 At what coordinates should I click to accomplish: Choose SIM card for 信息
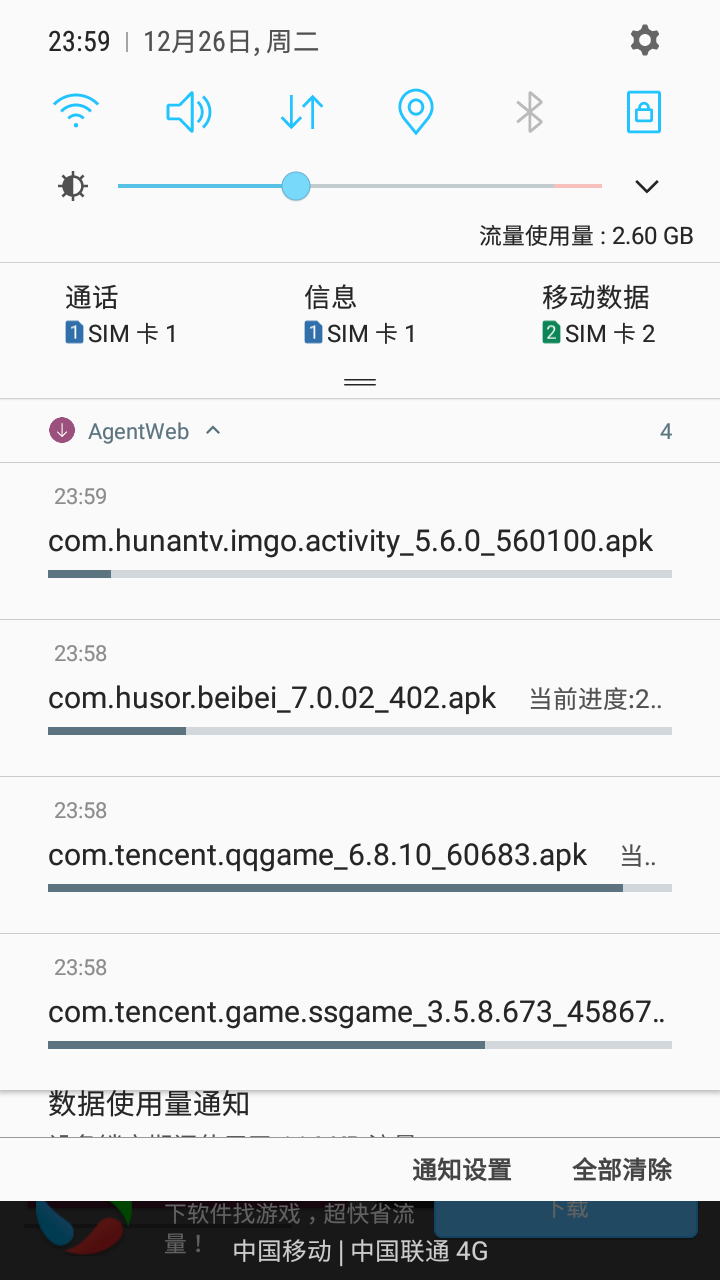coord(360,315)
